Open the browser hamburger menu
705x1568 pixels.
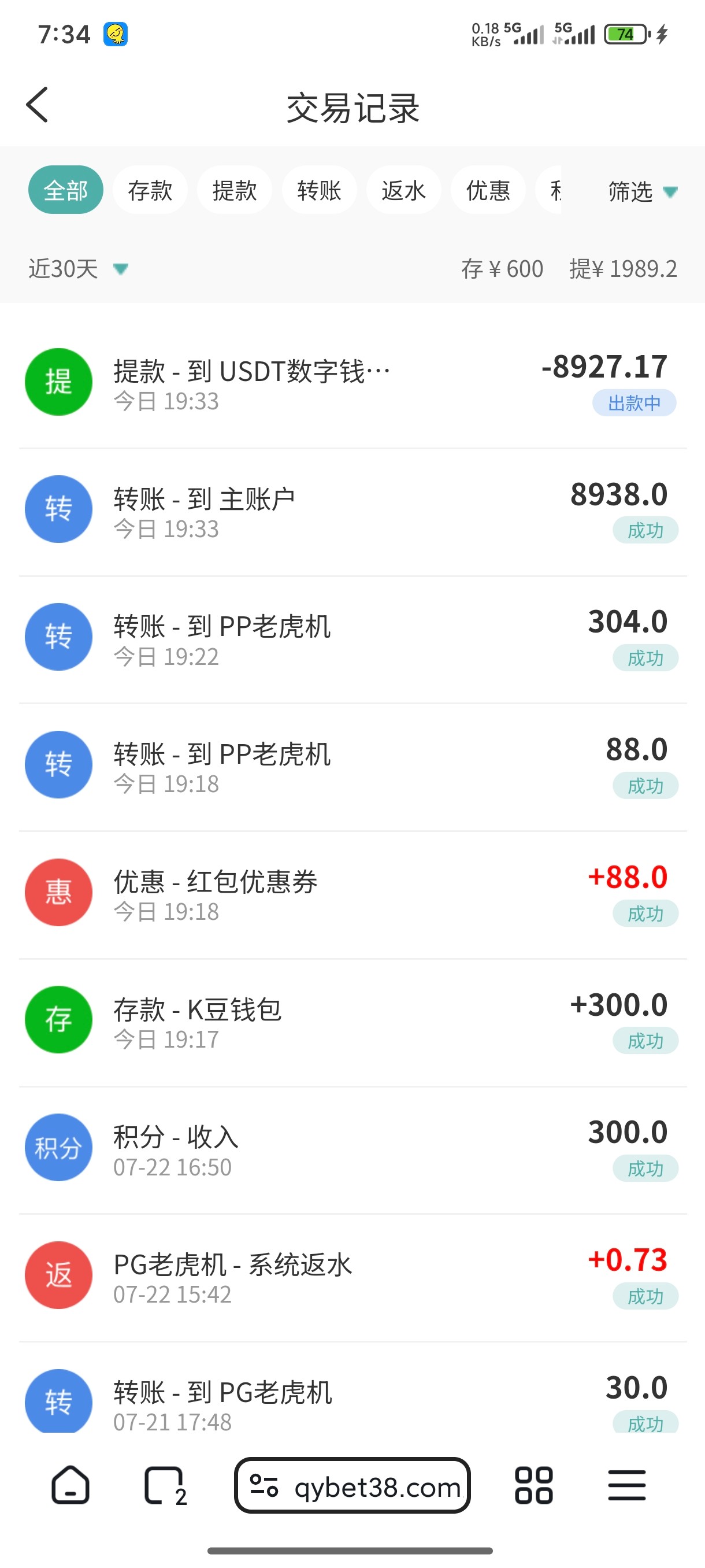[x=626, y=1486]
